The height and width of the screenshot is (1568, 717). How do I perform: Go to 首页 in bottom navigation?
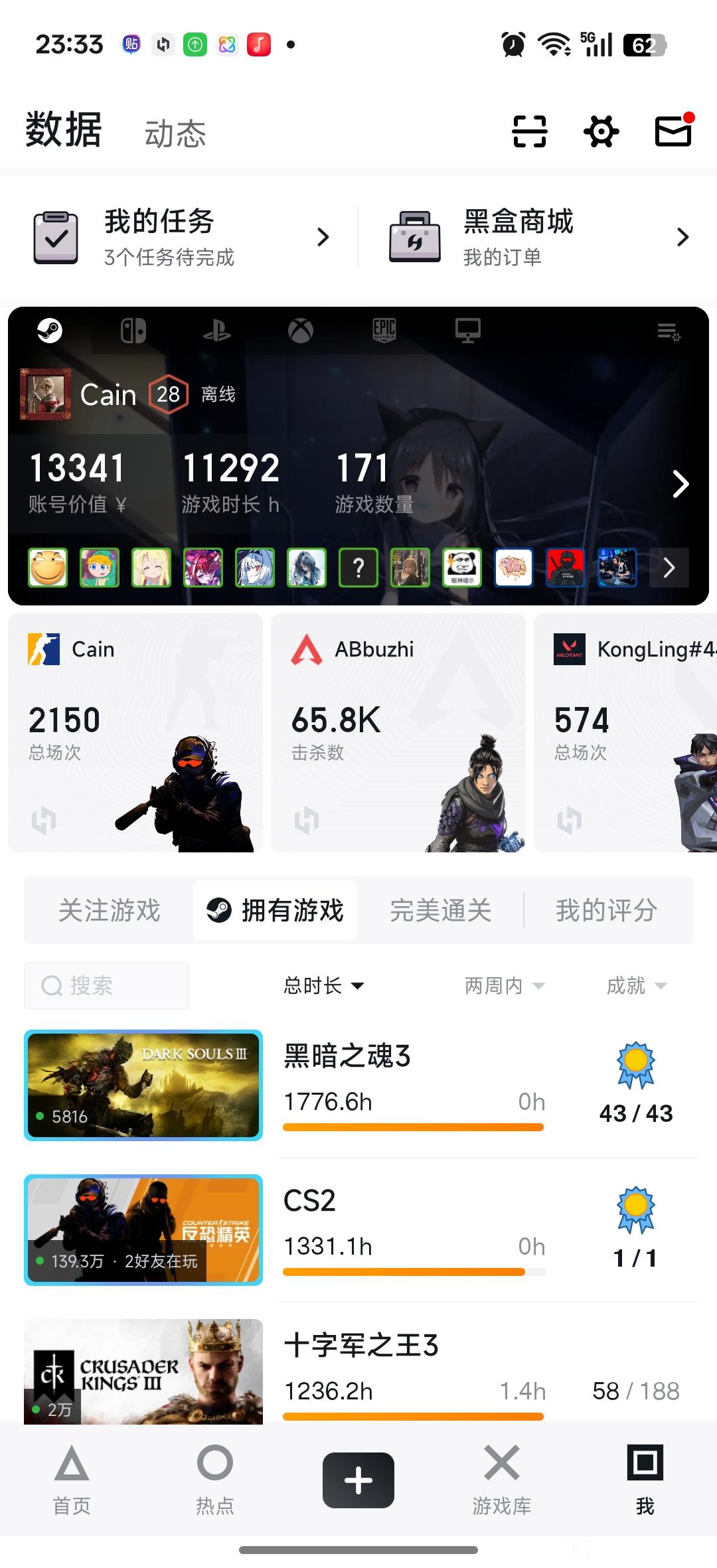(x=72, y=1479)
